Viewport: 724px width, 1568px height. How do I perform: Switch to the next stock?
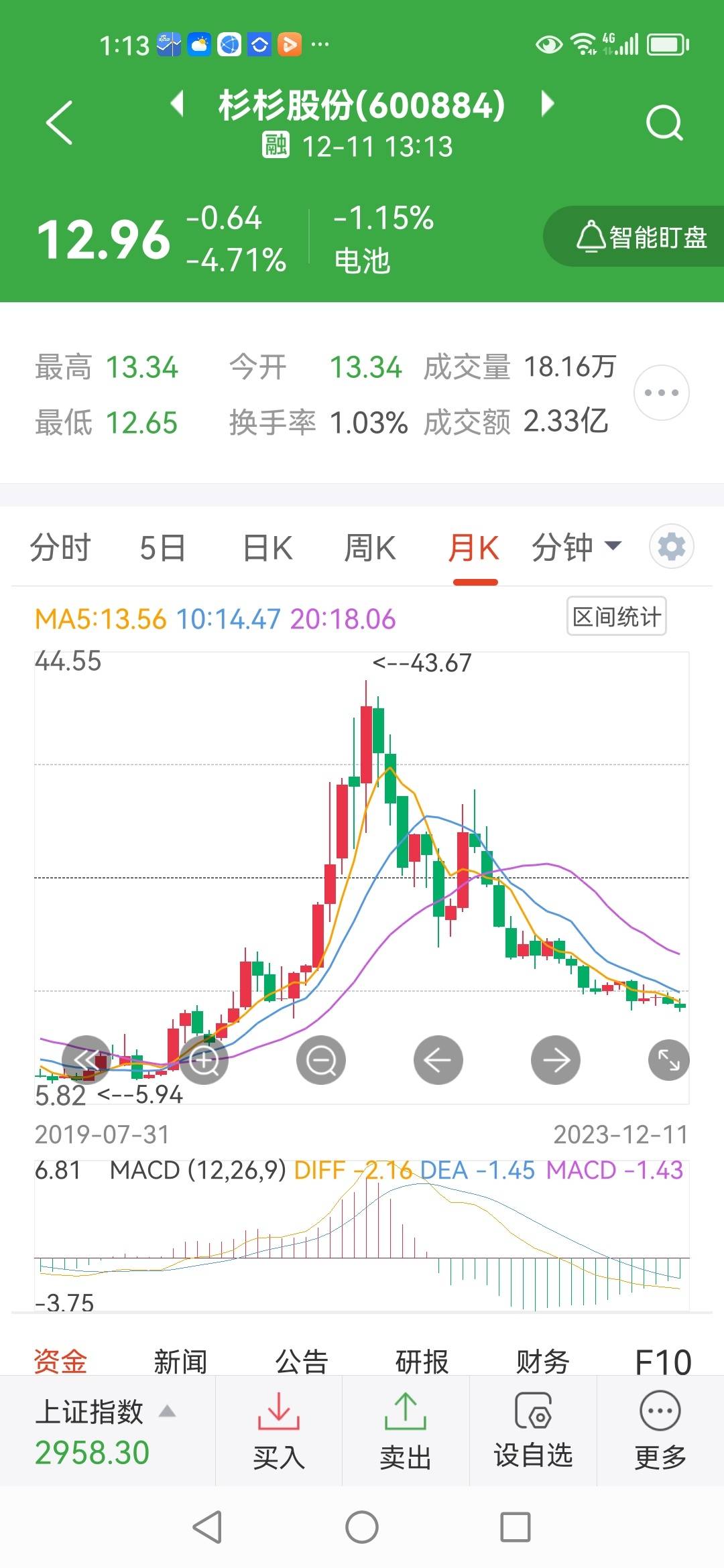(548, 104)
